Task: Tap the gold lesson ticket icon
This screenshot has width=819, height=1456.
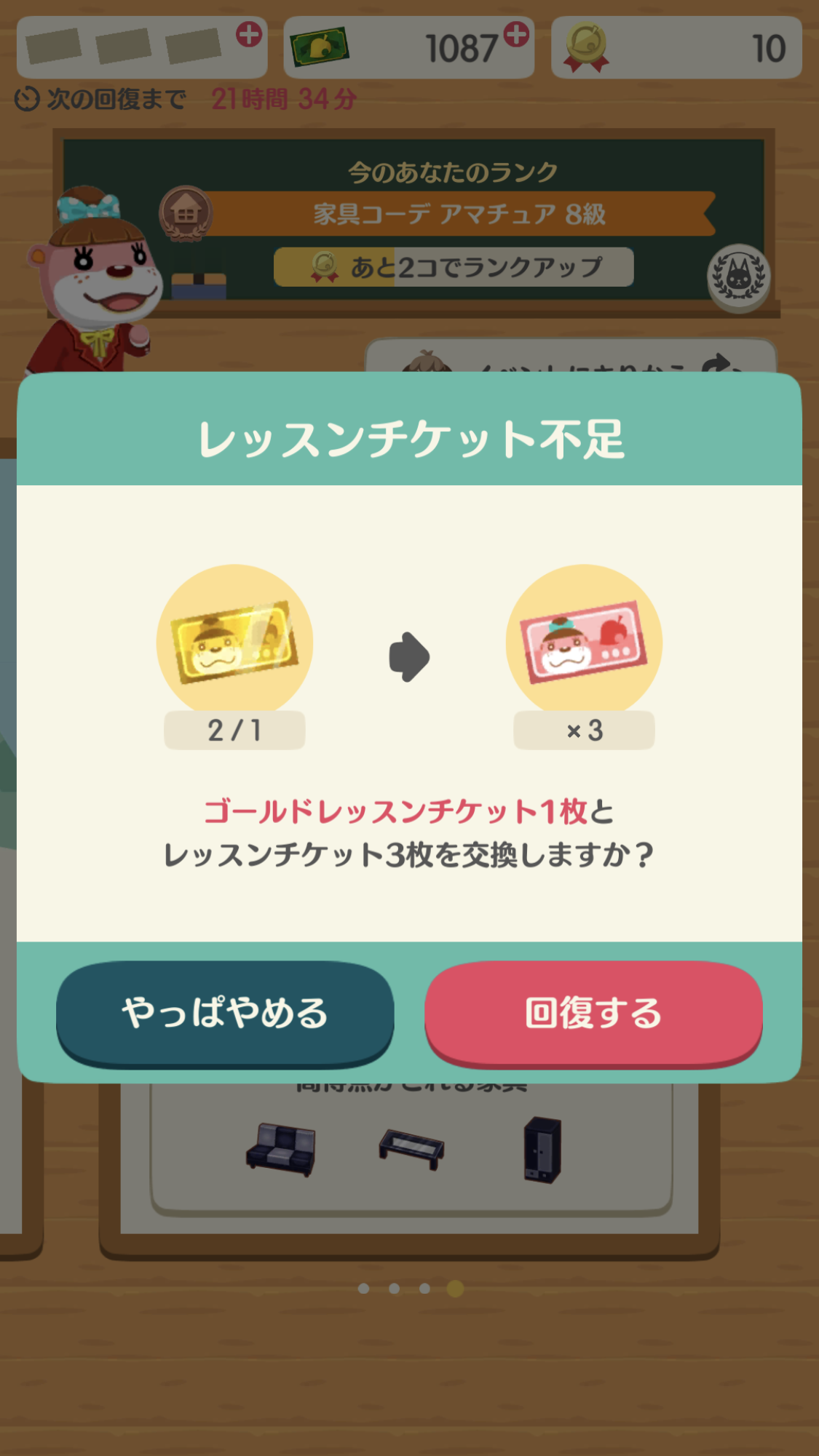Action: (233, 640)
